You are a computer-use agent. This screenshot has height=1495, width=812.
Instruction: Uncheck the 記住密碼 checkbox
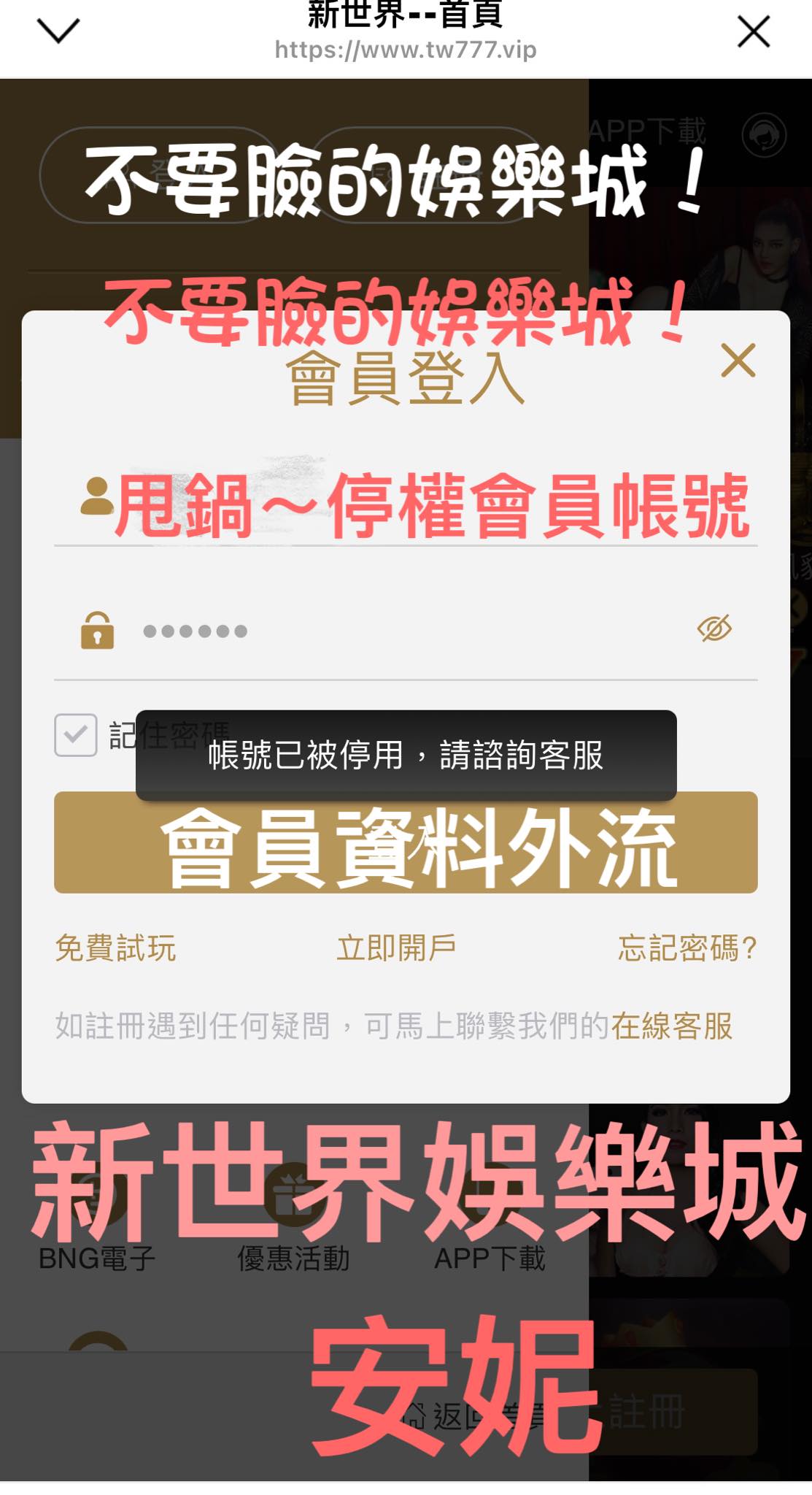76,735
